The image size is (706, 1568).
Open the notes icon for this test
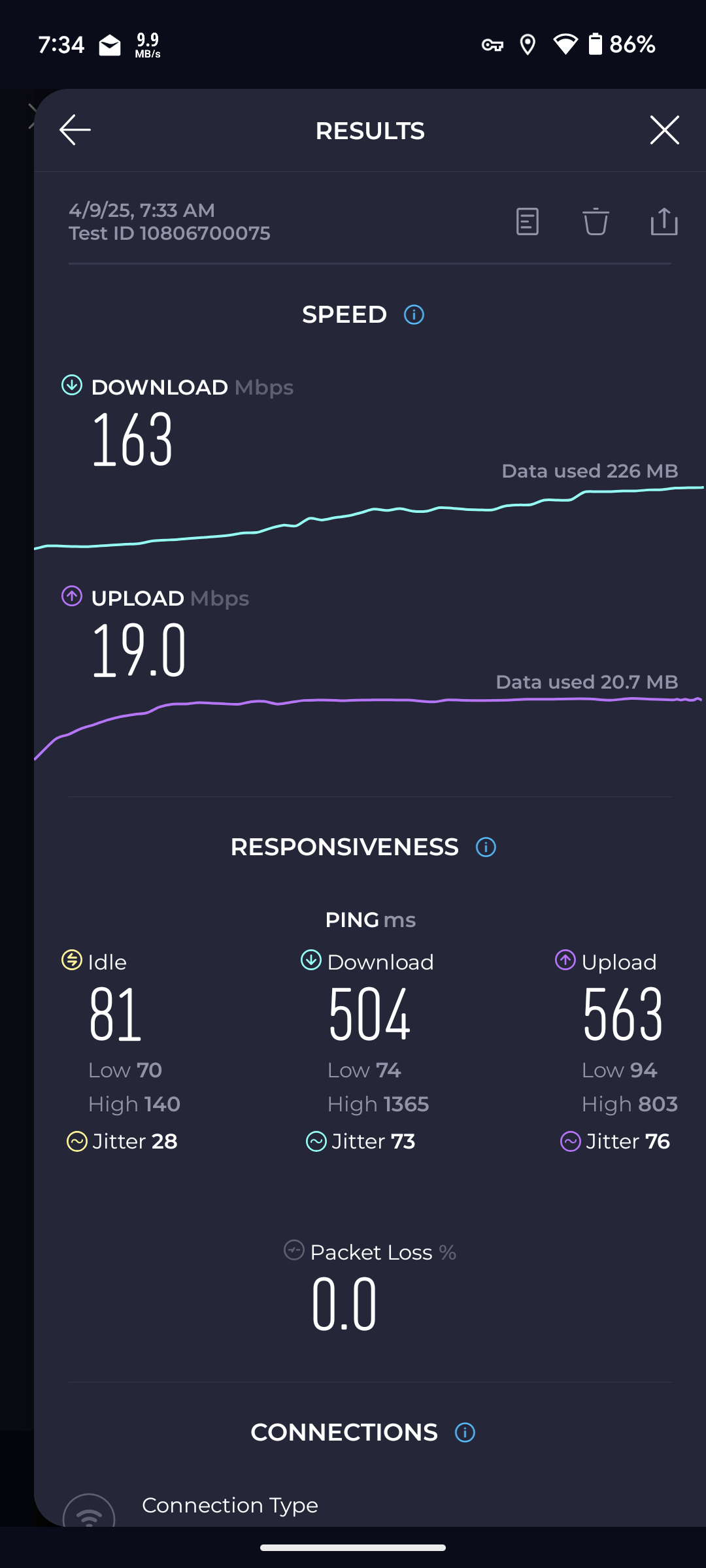point(528,222)
